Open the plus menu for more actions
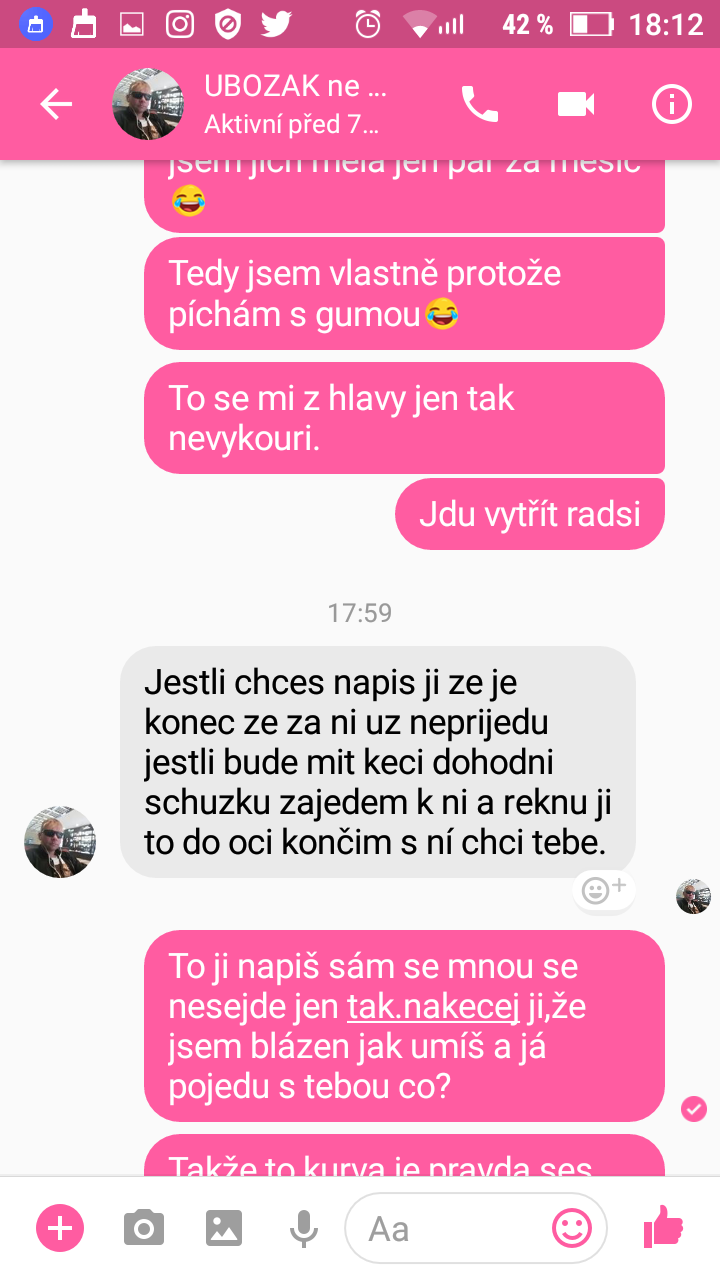This screenshot has height=1280, width=720. [x=60, y=1228]
